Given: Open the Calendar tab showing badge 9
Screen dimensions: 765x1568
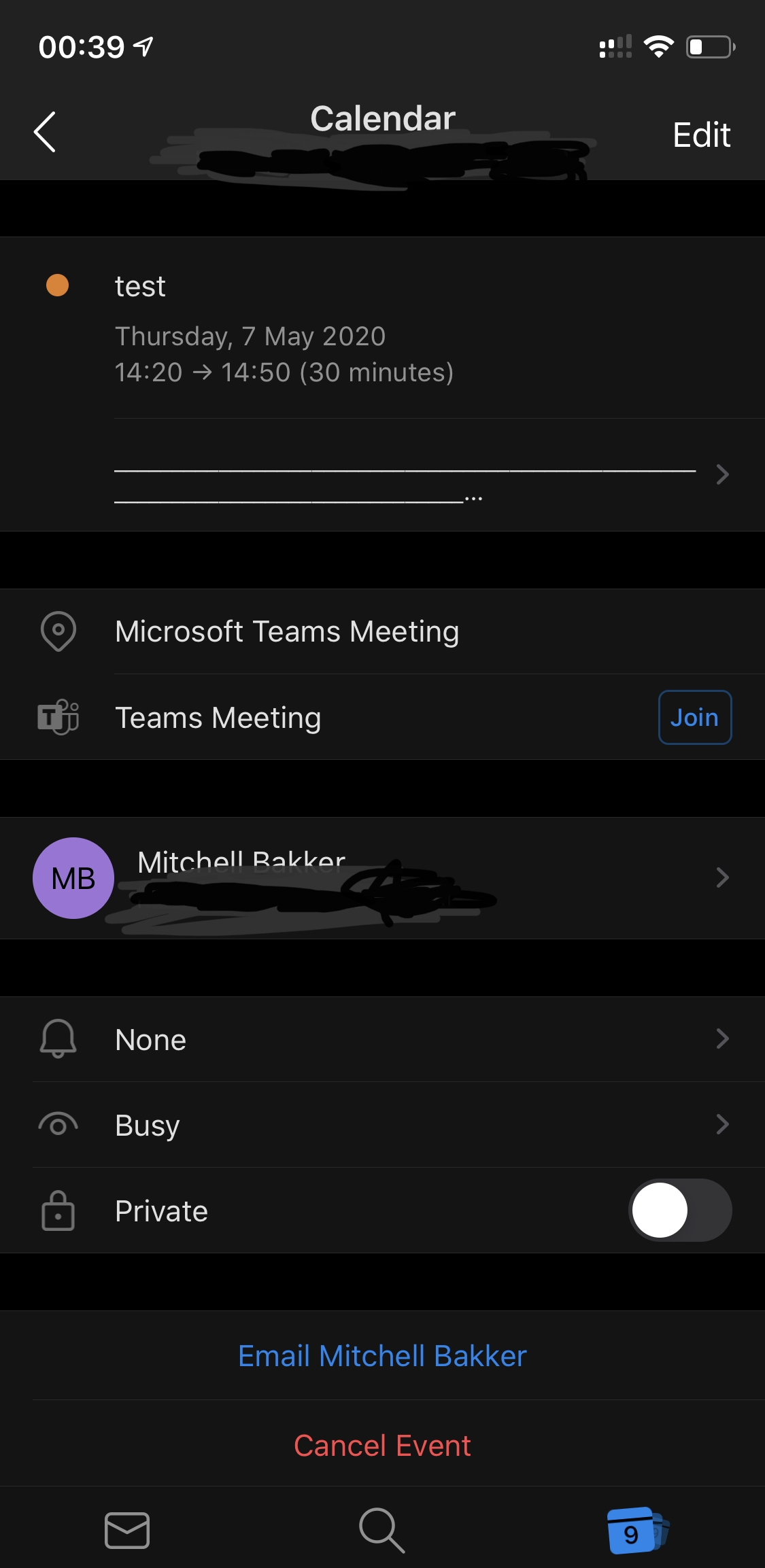Looking at the screenshot, I should point(637,1531).
